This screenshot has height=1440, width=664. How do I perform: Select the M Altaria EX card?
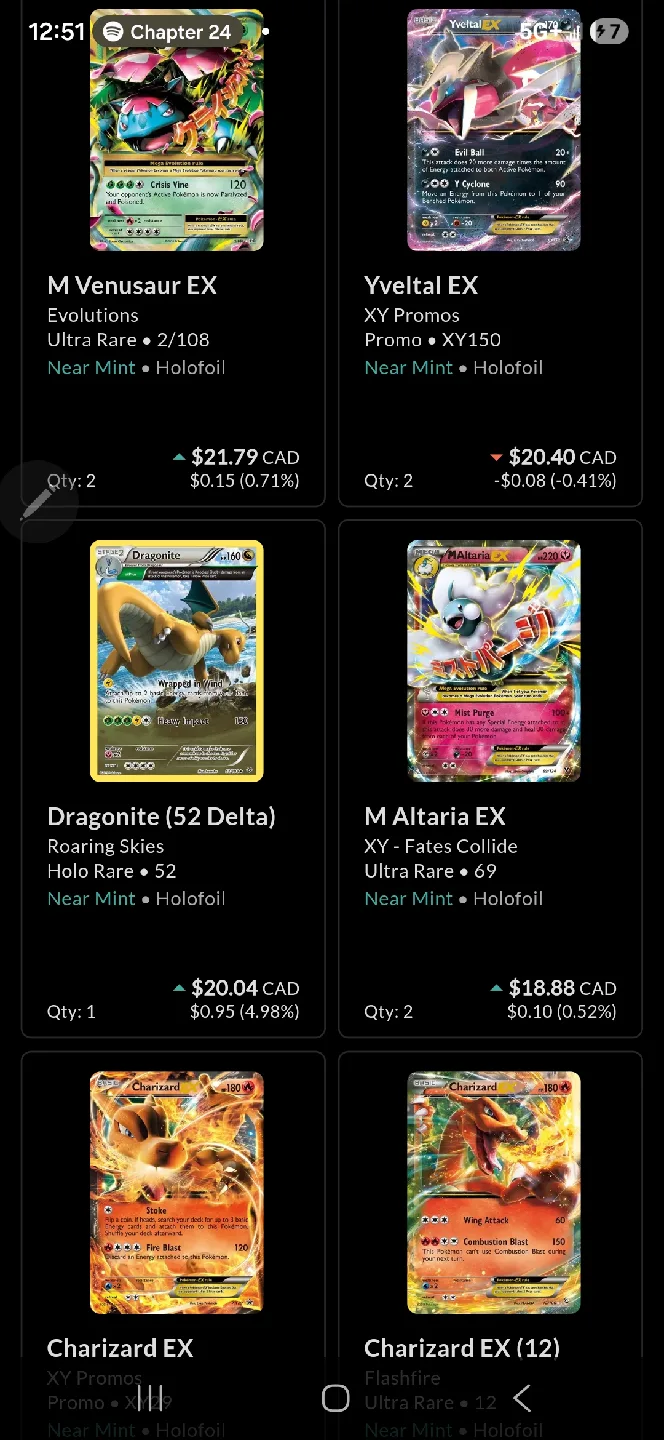490,778
